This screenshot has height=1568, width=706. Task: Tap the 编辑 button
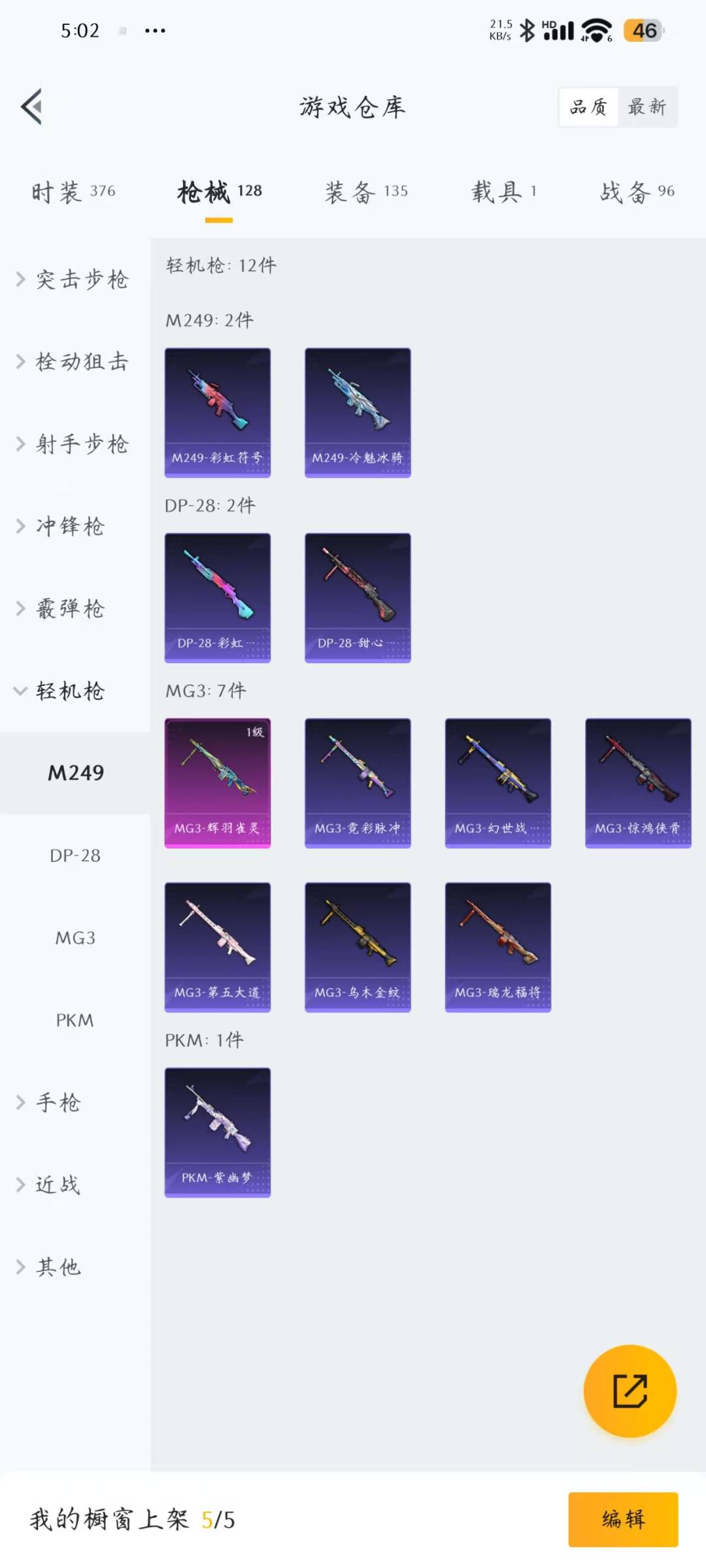pos(623,1519)
